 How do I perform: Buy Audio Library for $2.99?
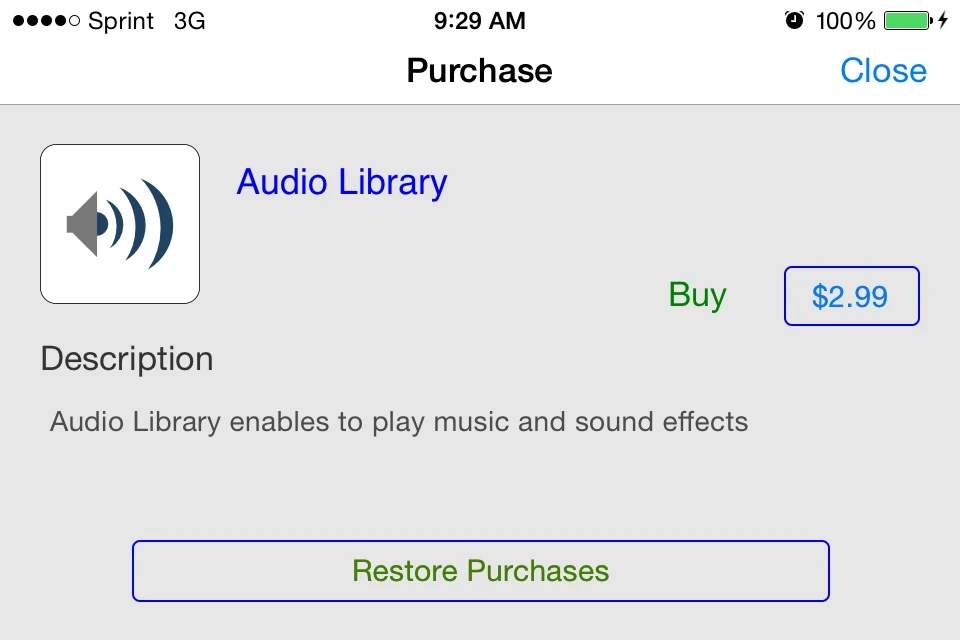click(850, 296)
